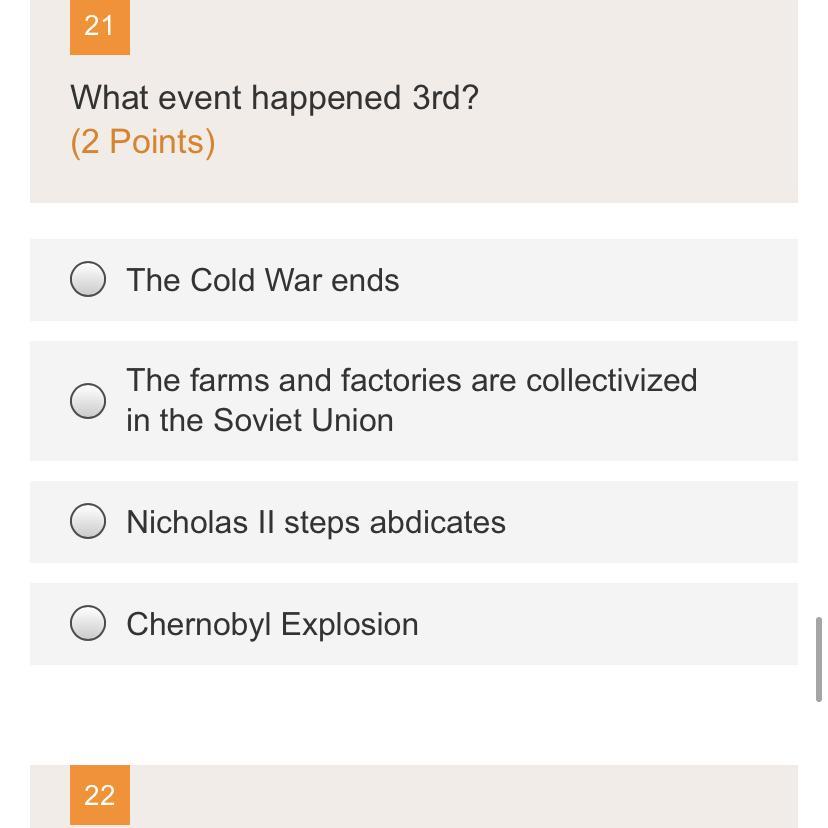
Task: Select 'The Cold War ends' option
Action: (x=88, y=280)
